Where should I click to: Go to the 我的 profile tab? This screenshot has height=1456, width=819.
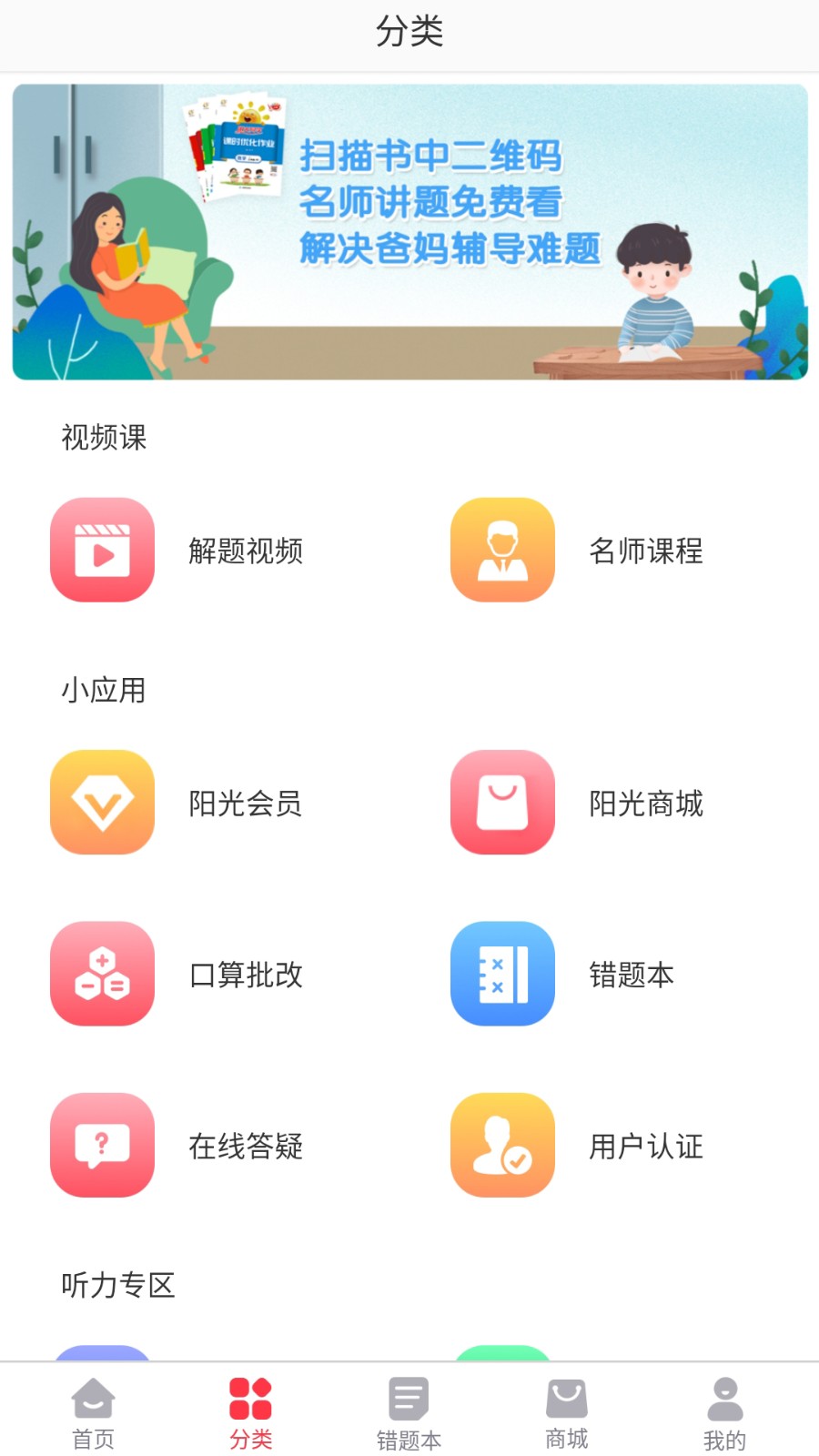pyautogui.click(x=724, y=1409)
